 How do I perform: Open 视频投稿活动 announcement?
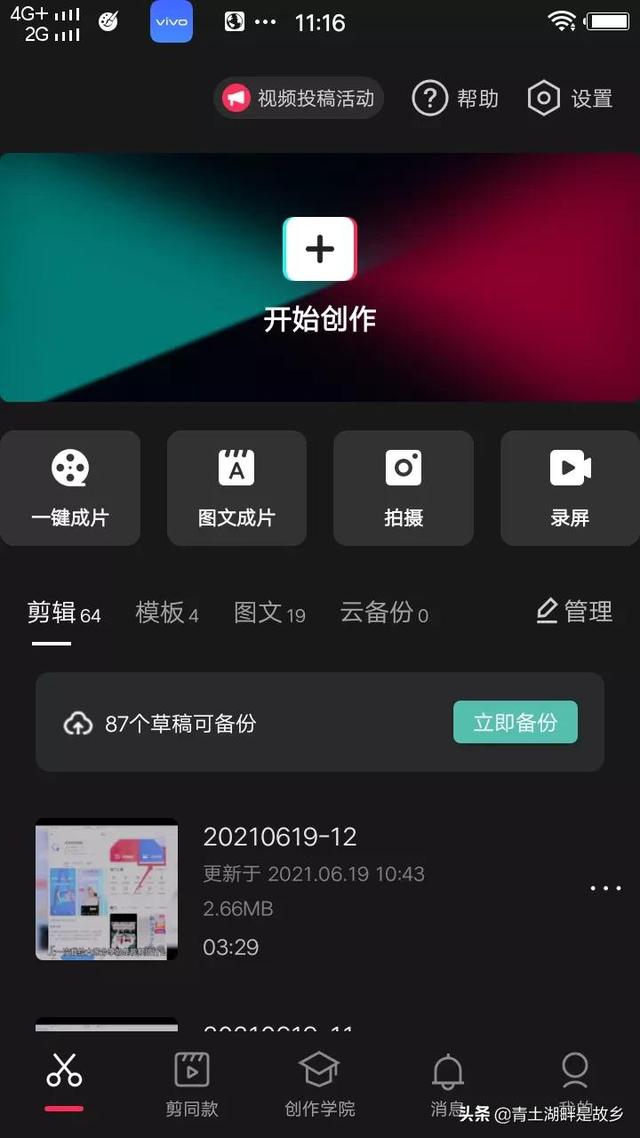[x=299, y=98]
